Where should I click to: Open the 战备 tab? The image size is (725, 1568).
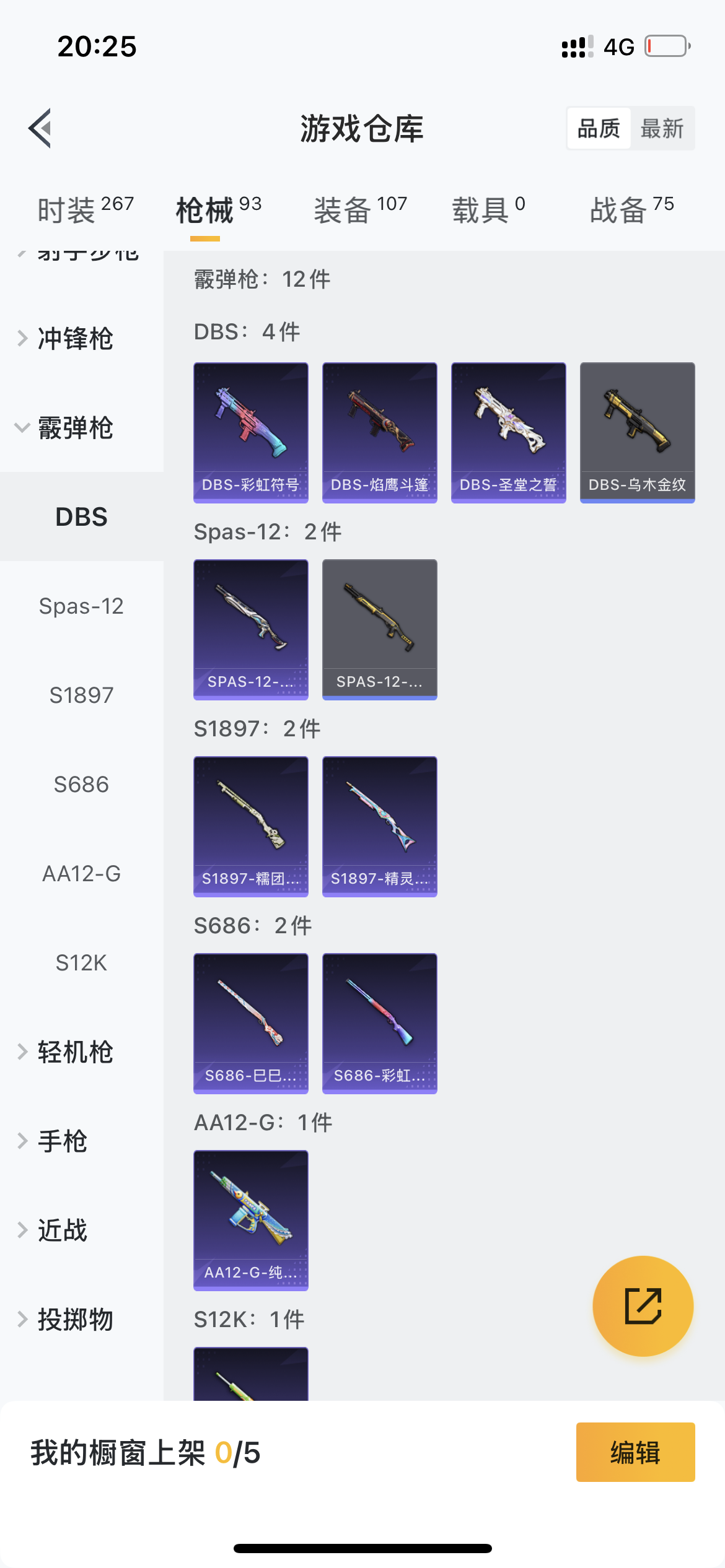[x=631, y=209]
